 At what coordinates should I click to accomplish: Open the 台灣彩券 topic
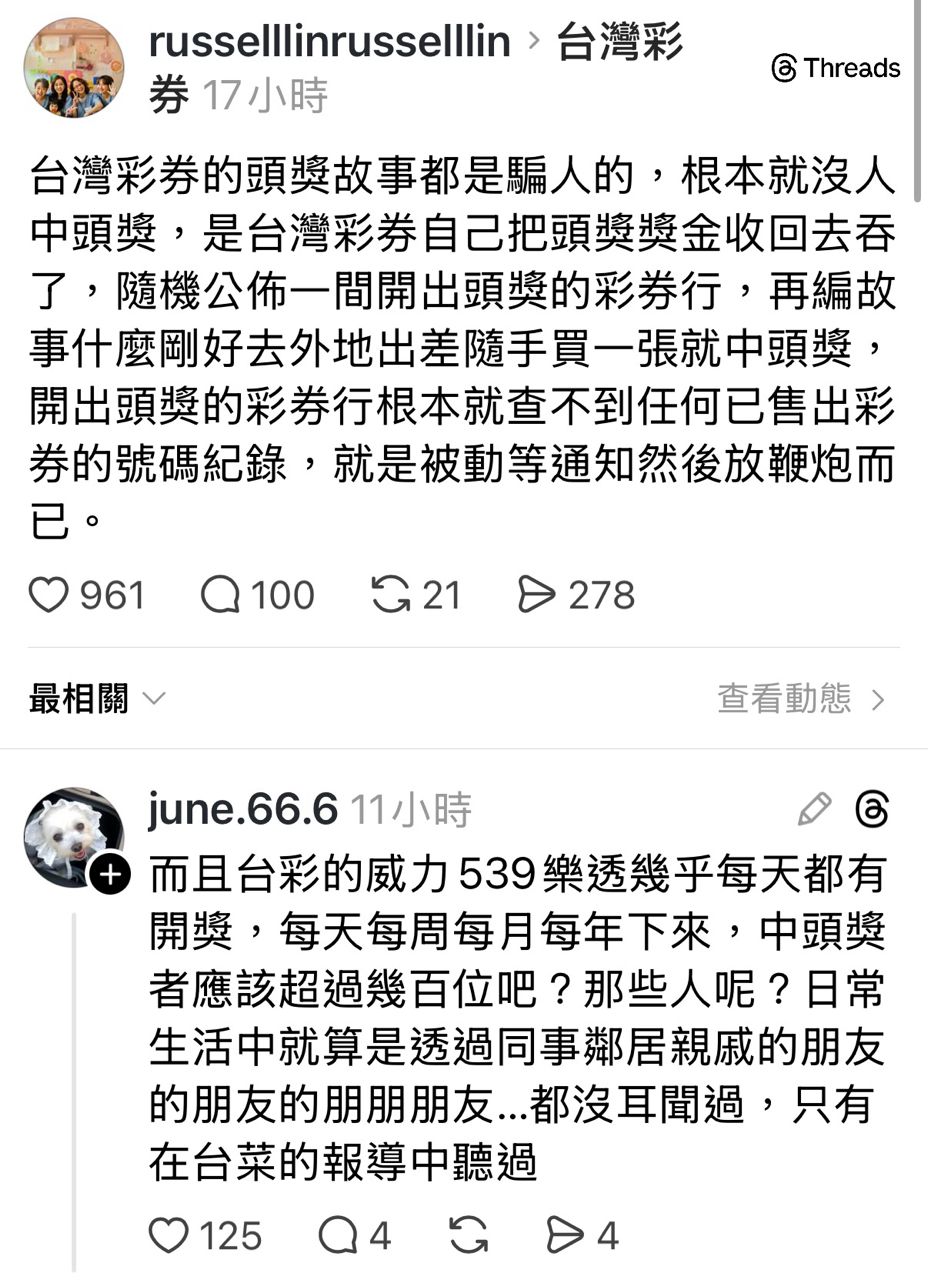pyautogui.click(x=618, y=44)
